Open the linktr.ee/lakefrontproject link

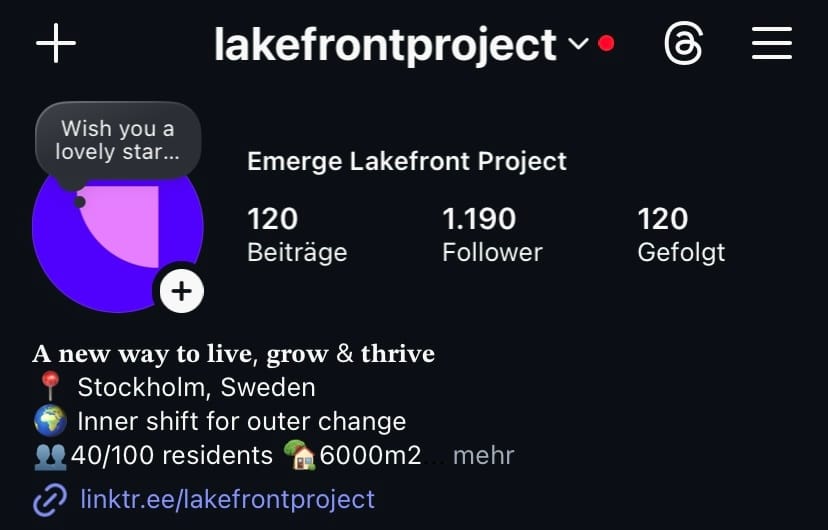tap(227, 498)
